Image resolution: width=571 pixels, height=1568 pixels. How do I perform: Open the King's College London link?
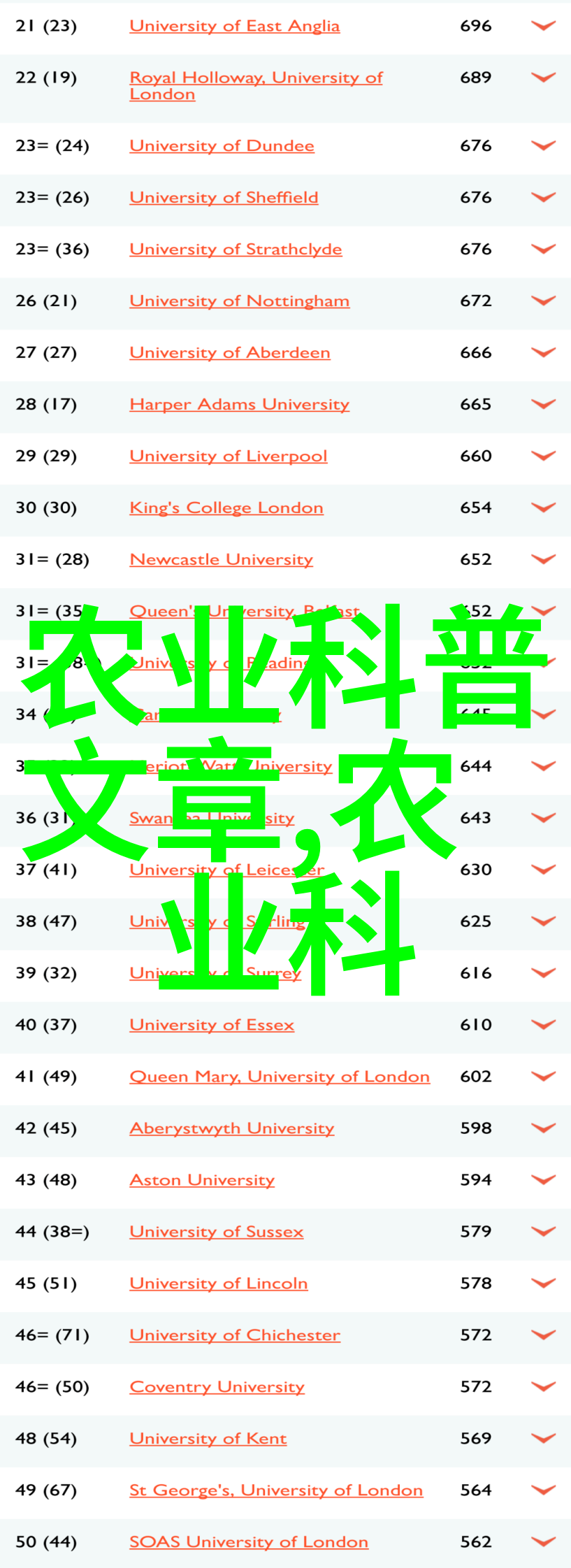[x=226, y=509]
